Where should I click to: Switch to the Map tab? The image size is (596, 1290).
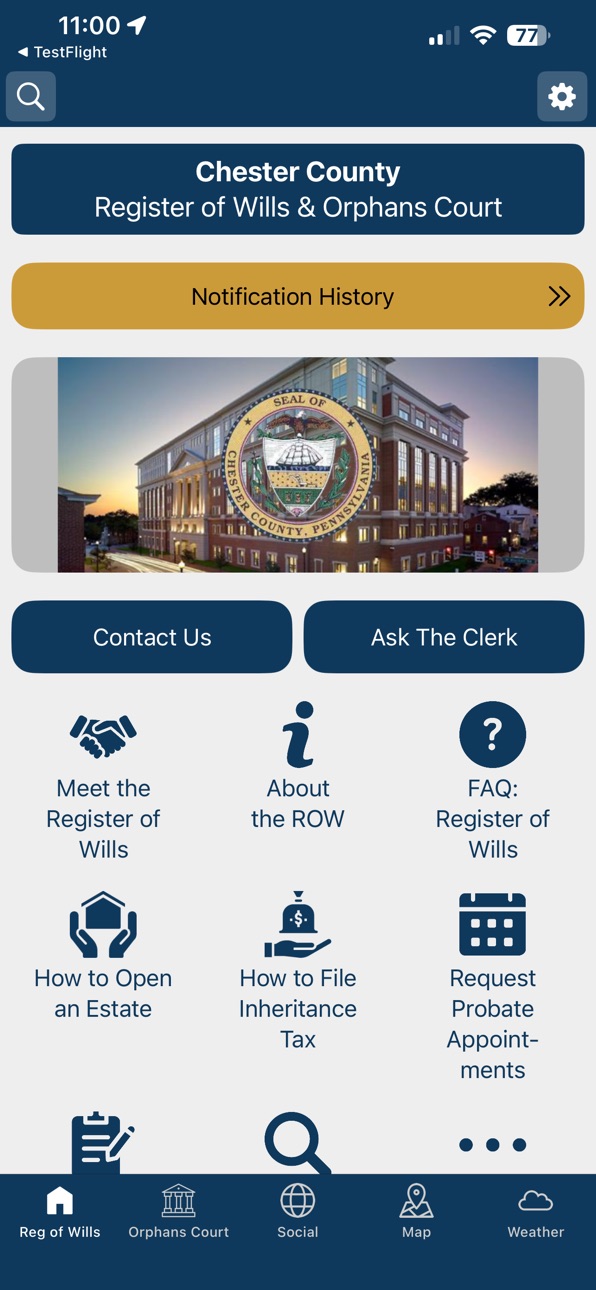click(416, 1212)
